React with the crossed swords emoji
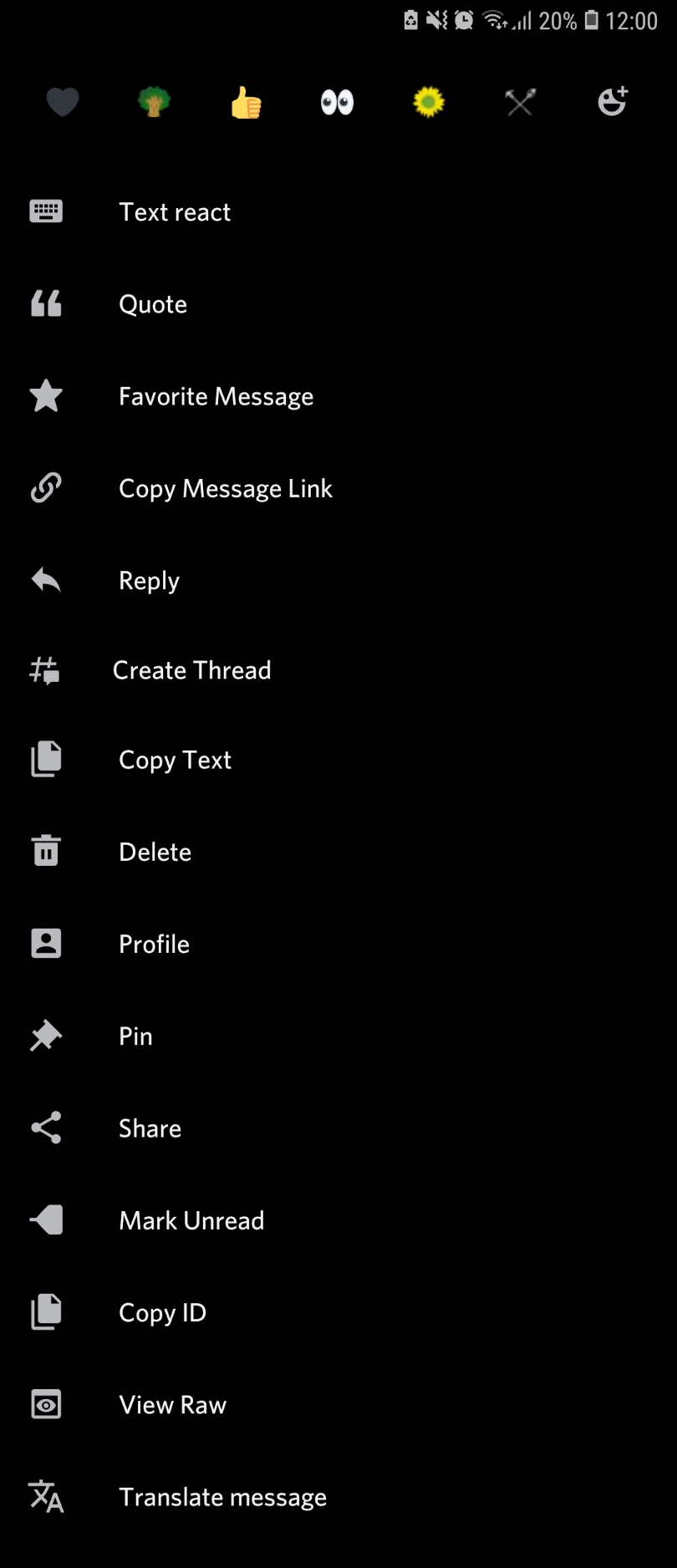The height and width of the screenshot is (1568, 677). (520, 101)
